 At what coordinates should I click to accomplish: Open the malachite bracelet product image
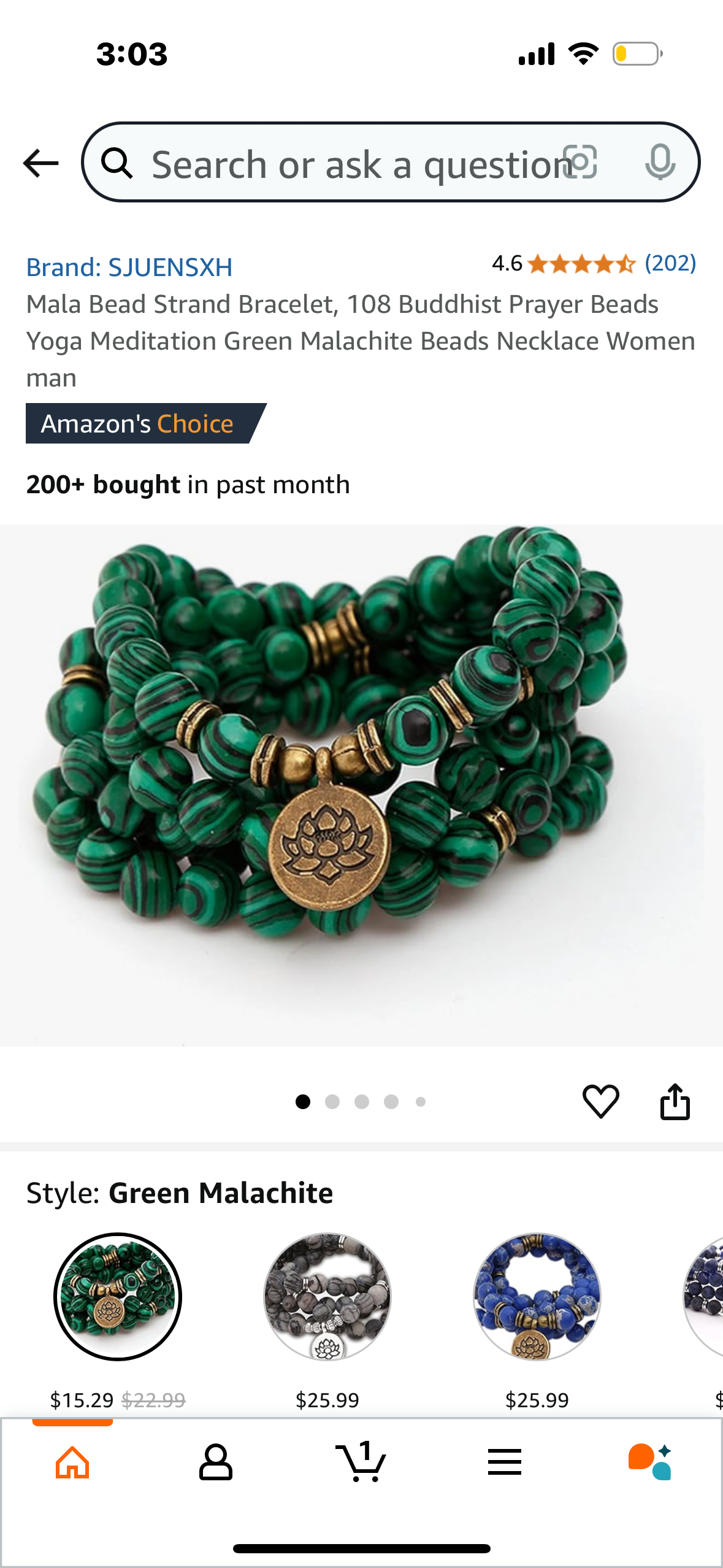(x=361, y=785)
